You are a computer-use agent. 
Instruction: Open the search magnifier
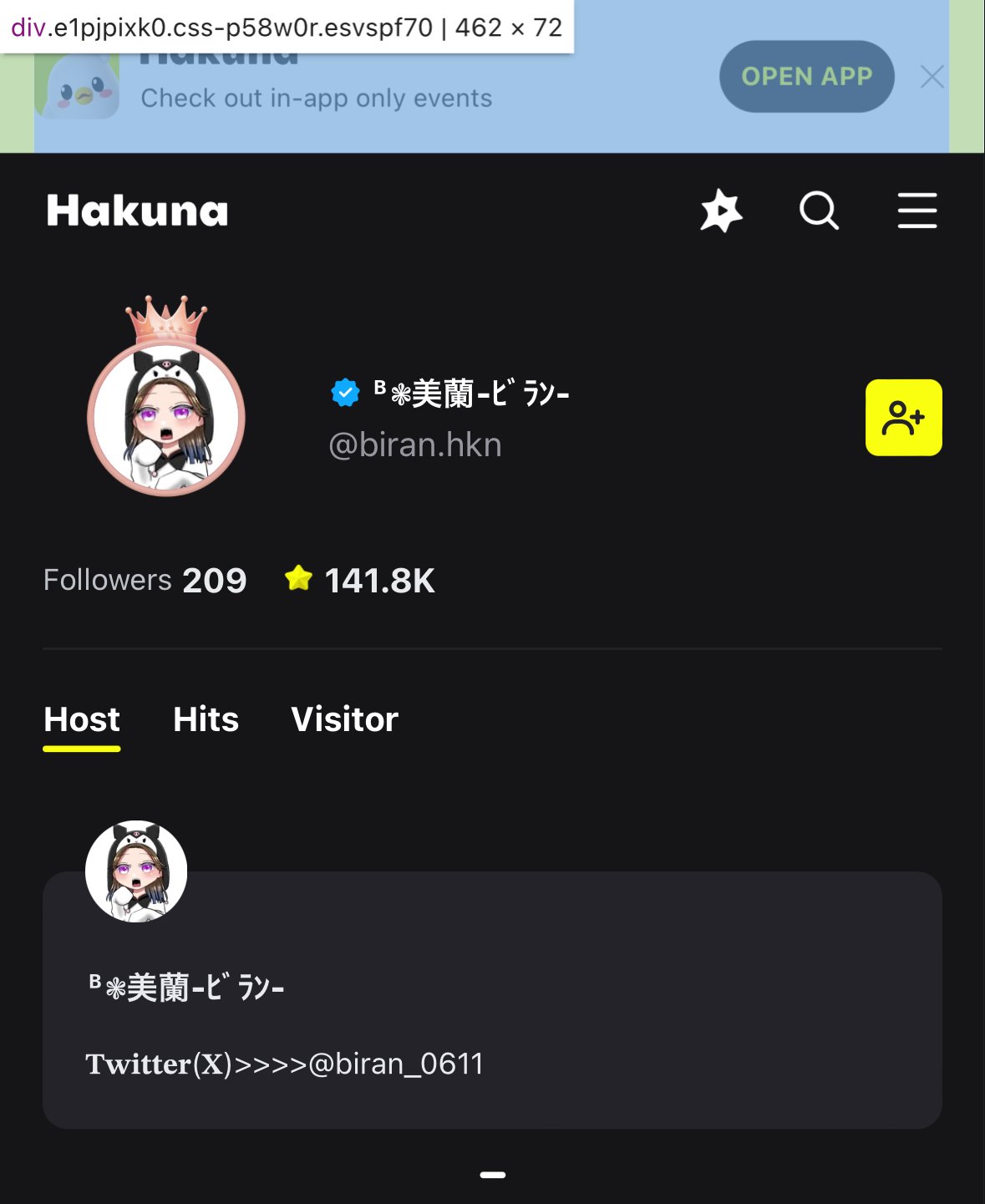tap(819, 211)
